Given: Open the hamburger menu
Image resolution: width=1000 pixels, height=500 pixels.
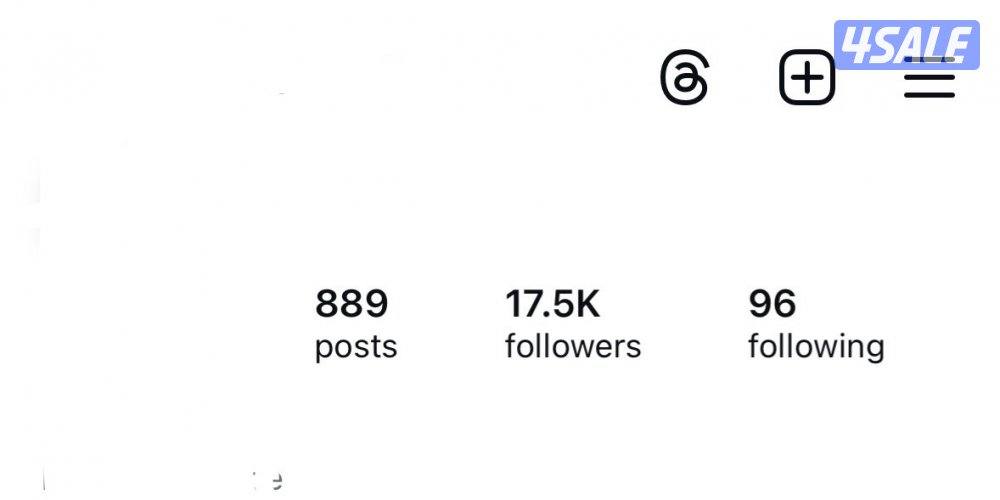Looking at the screenshot, I should click(x=930, y=79).
